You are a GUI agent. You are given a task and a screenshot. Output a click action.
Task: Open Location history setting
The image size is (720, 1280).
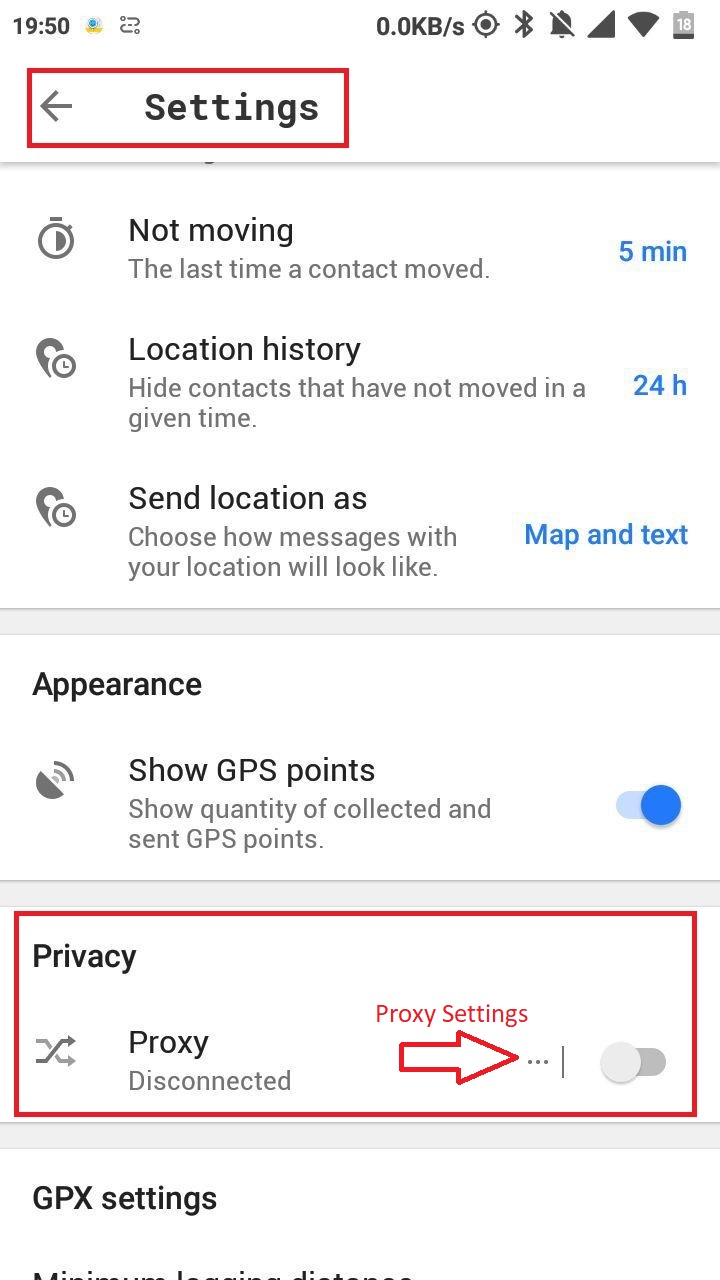click(x=356, y=384)
